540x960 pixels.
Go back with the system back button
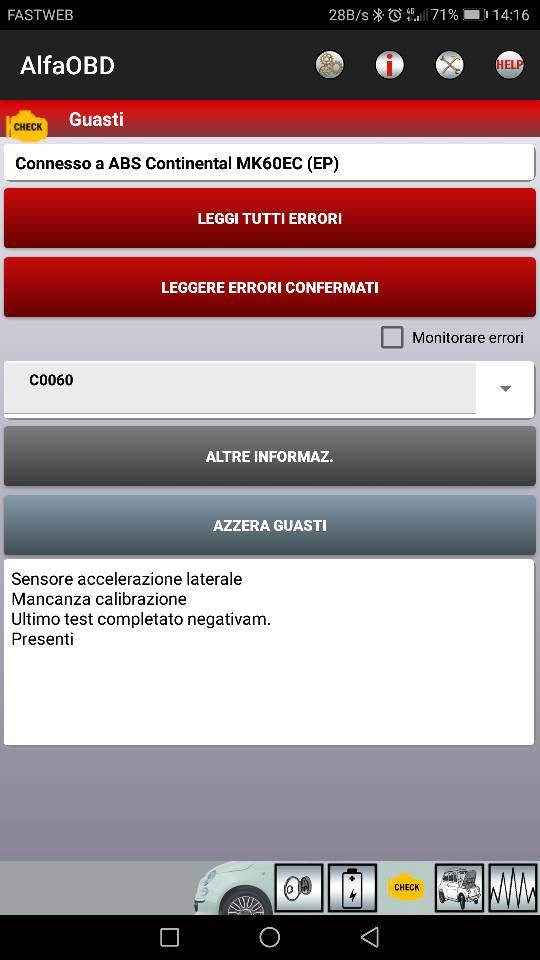pos(370,937)
